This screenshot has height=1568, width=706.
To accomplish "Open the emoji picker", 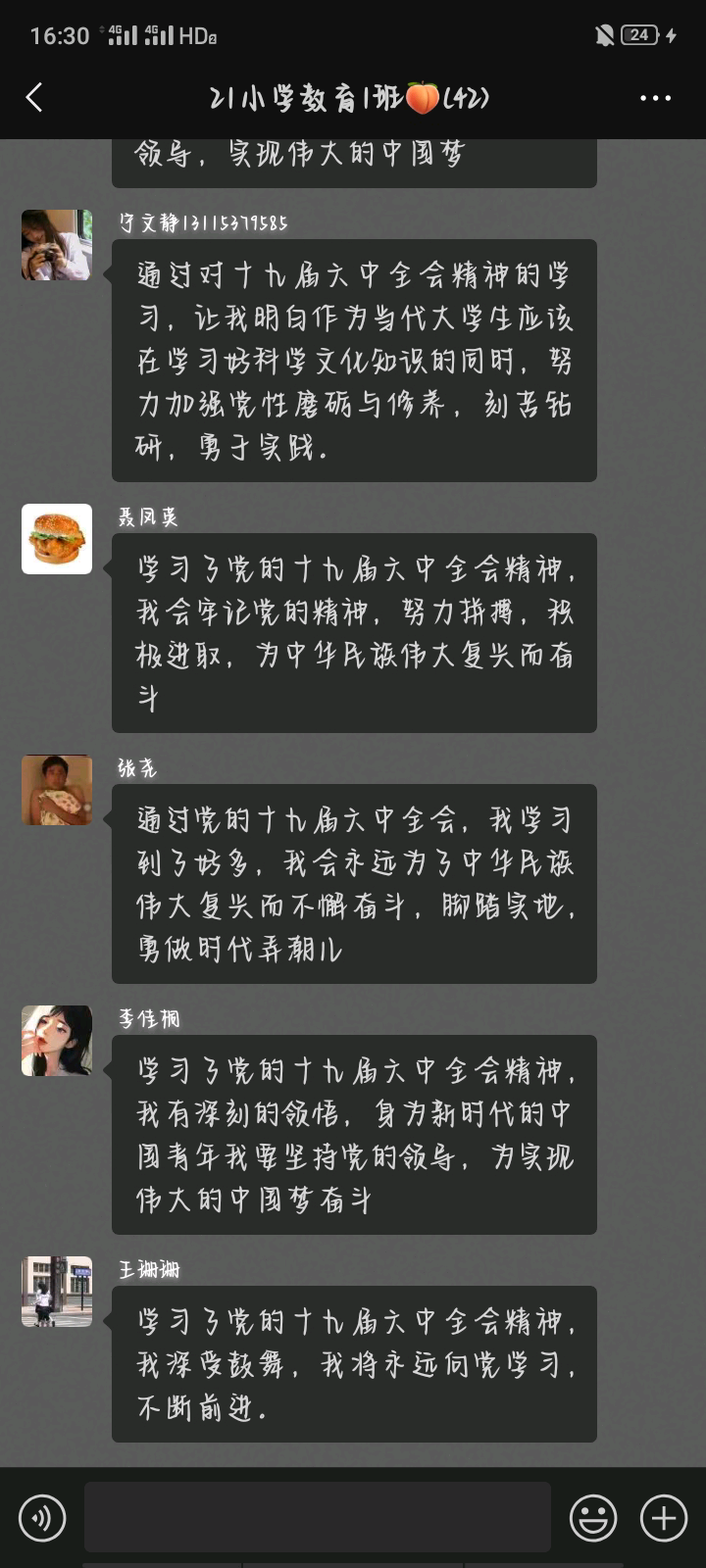I will (593, 1518).
